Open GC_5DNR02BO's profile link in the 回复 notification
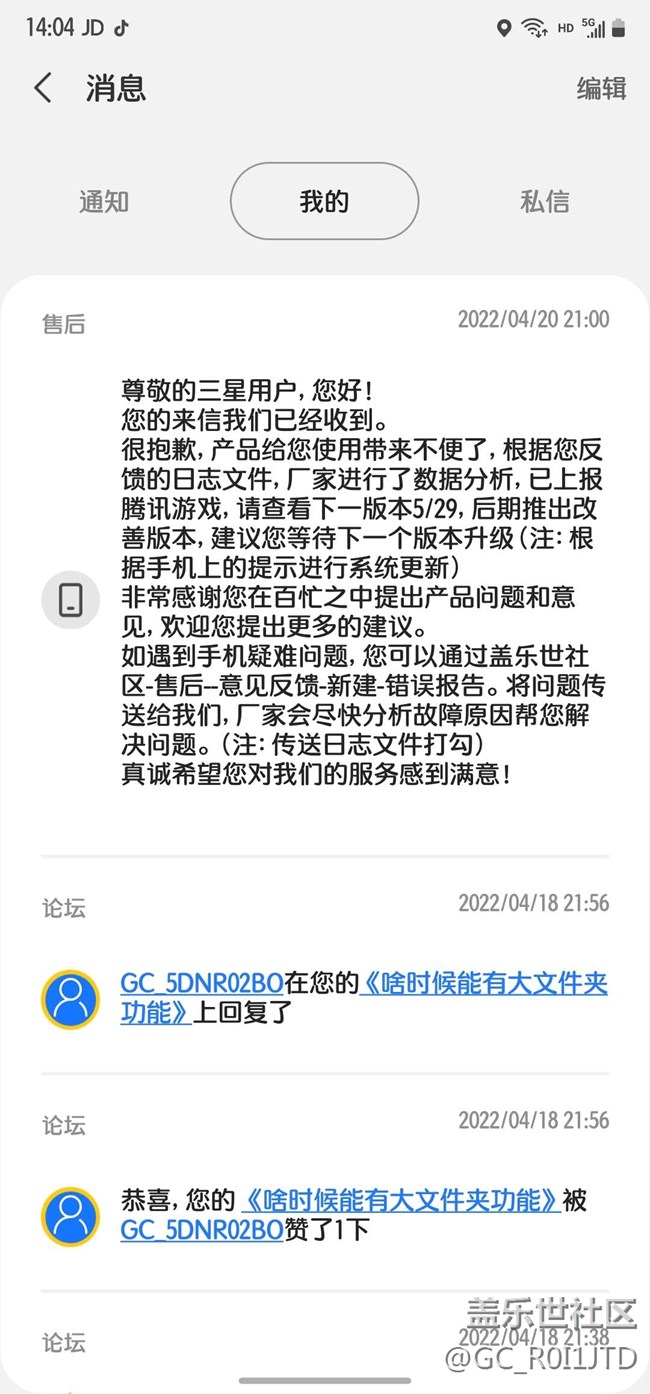 [202, 983]
